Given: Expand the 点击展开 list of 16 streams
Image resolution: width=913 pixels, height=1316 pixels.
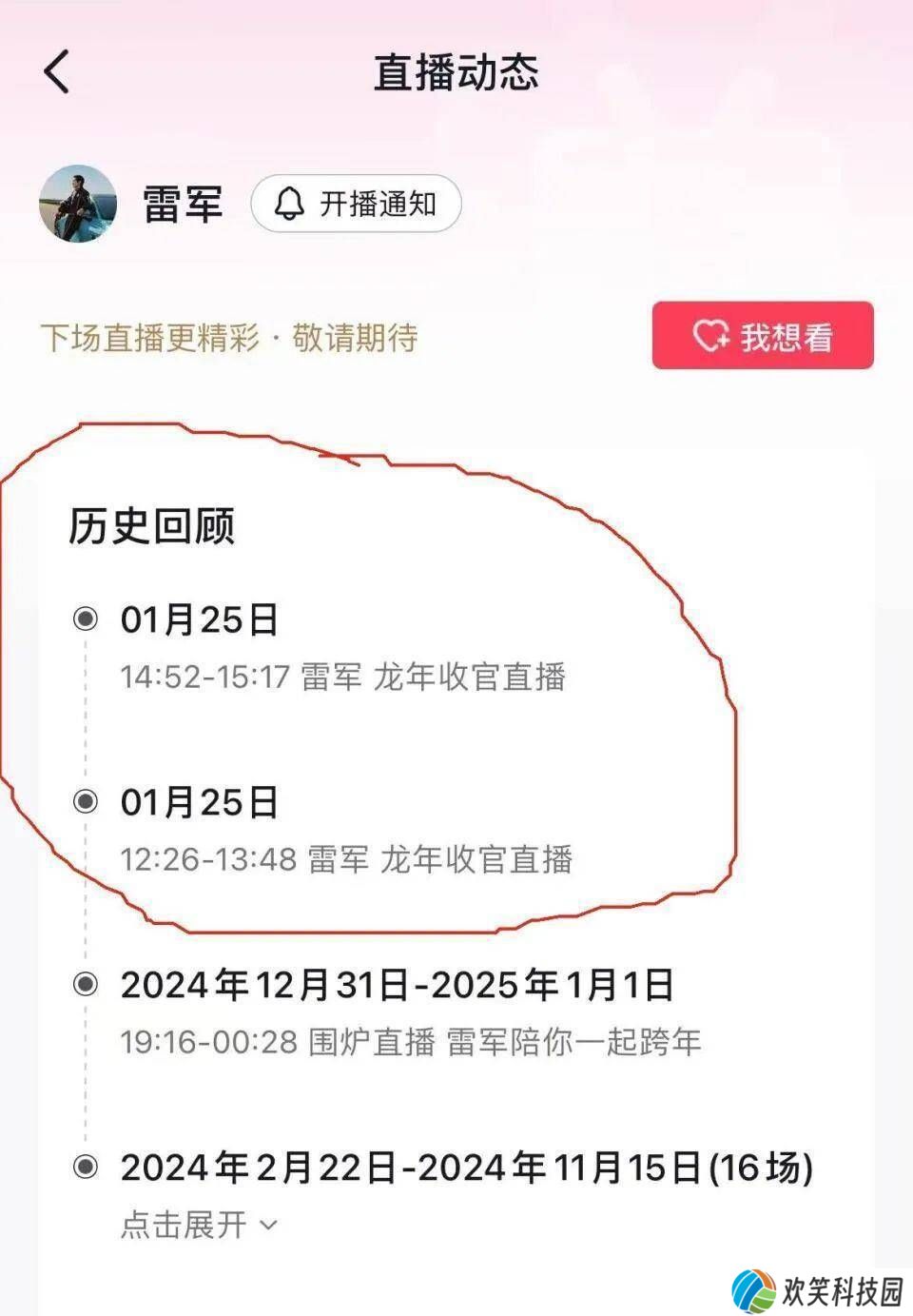Looking at the screenshot, I should [x=200, y=1225].
